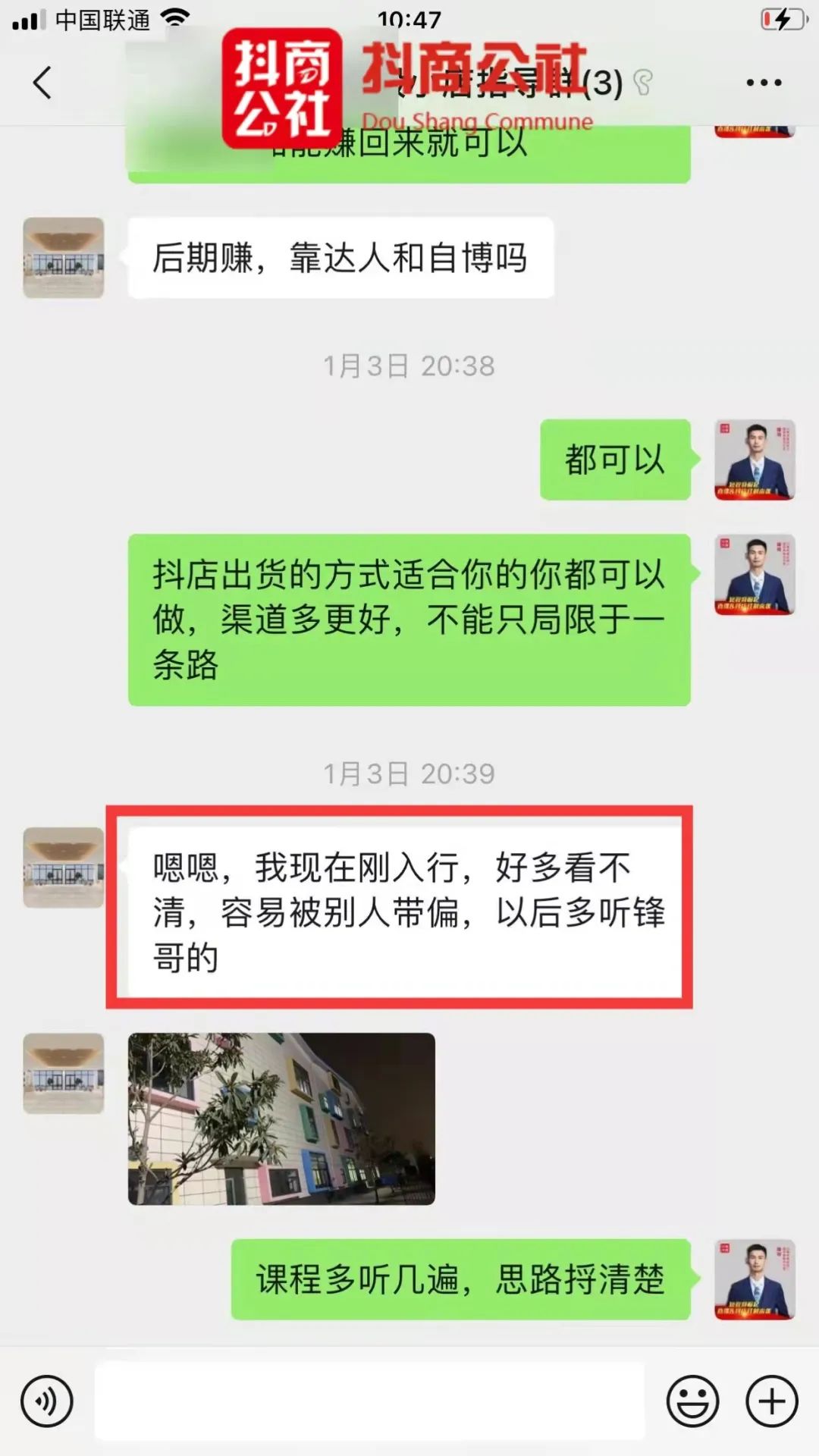Switch to voice message input

coord(47,1401)
